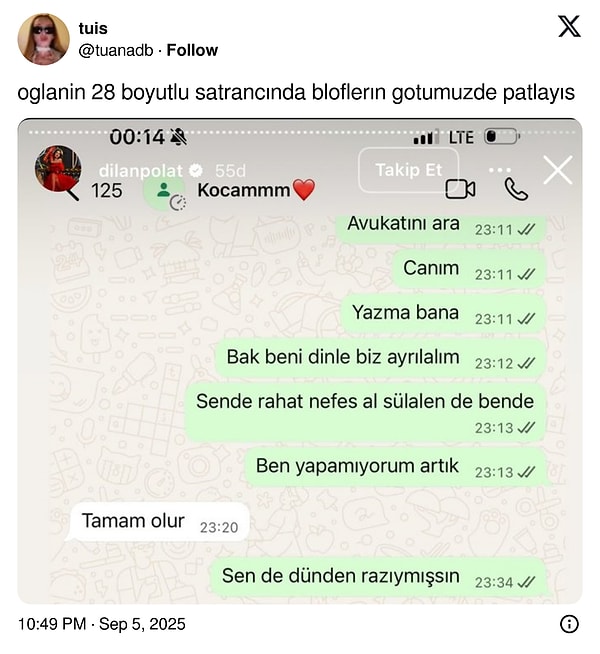The image size is (600, 654).
Task: Follow the @tuanadb account
Action: tap(192, 50)
